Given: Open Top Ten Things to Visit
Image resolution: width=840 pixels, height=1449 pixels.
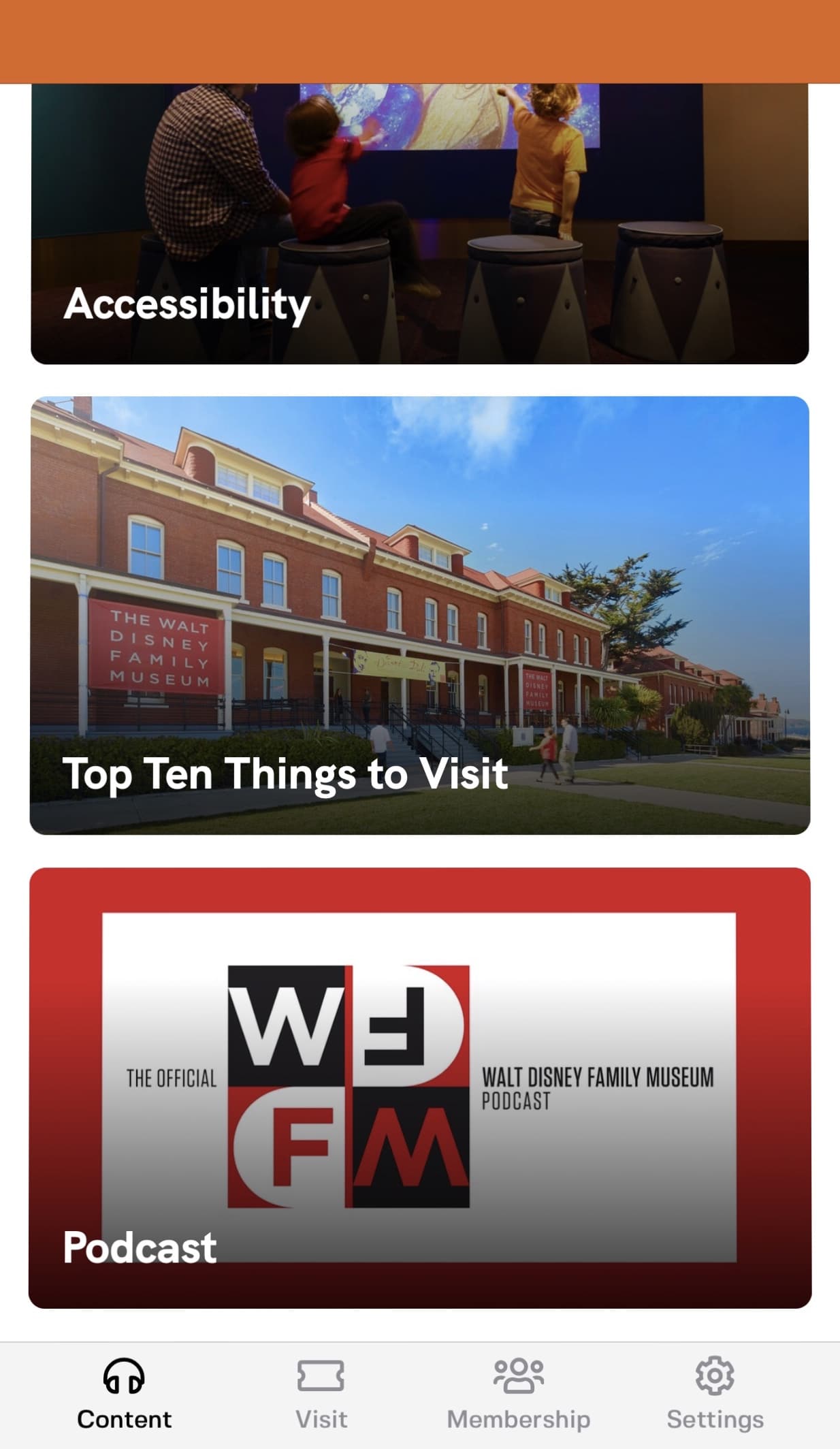Looking at the screenshot, I should click(x=419, y=615).
